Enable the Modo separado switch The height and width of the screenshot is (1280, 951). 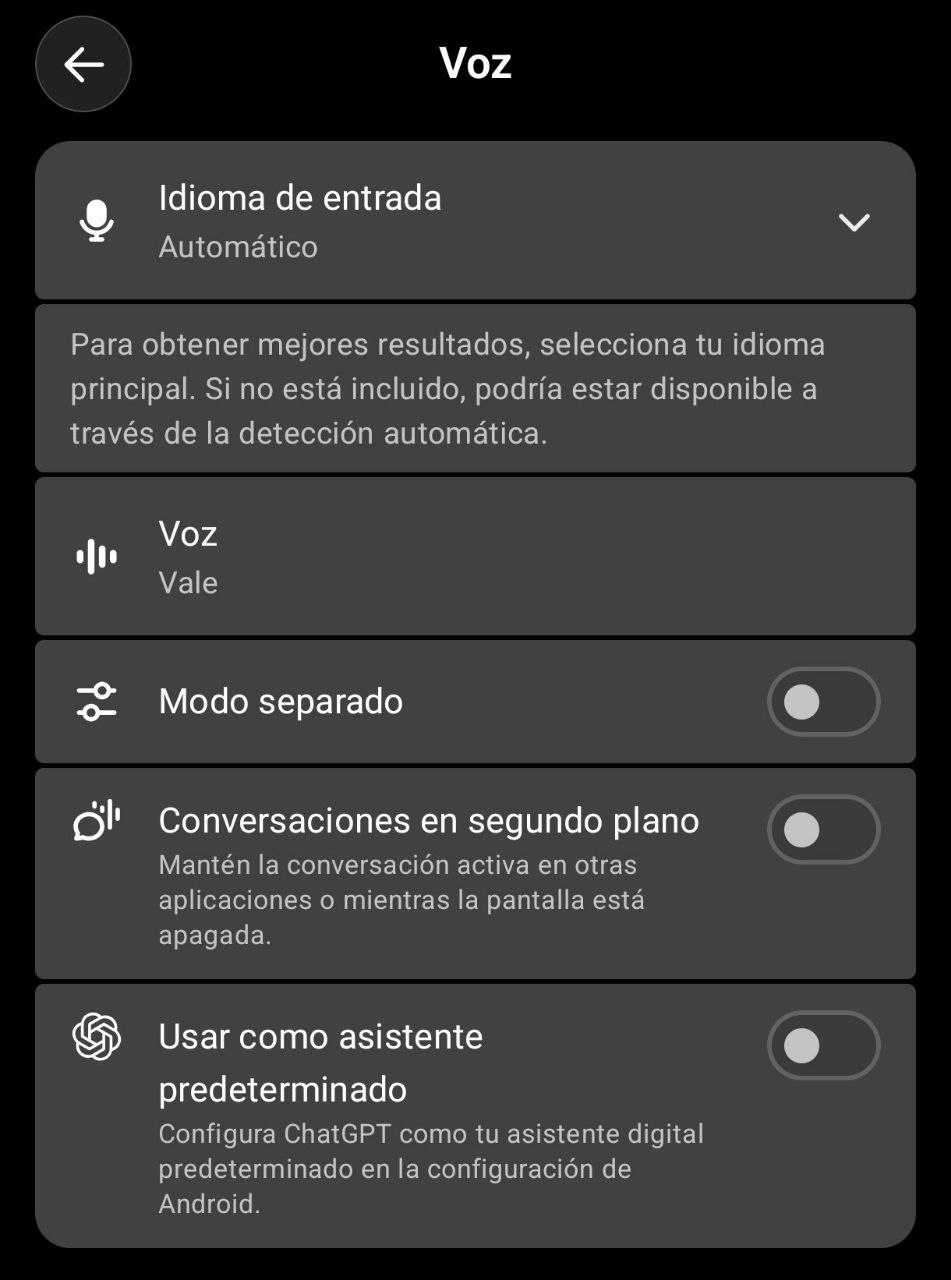tap(823, 701)
